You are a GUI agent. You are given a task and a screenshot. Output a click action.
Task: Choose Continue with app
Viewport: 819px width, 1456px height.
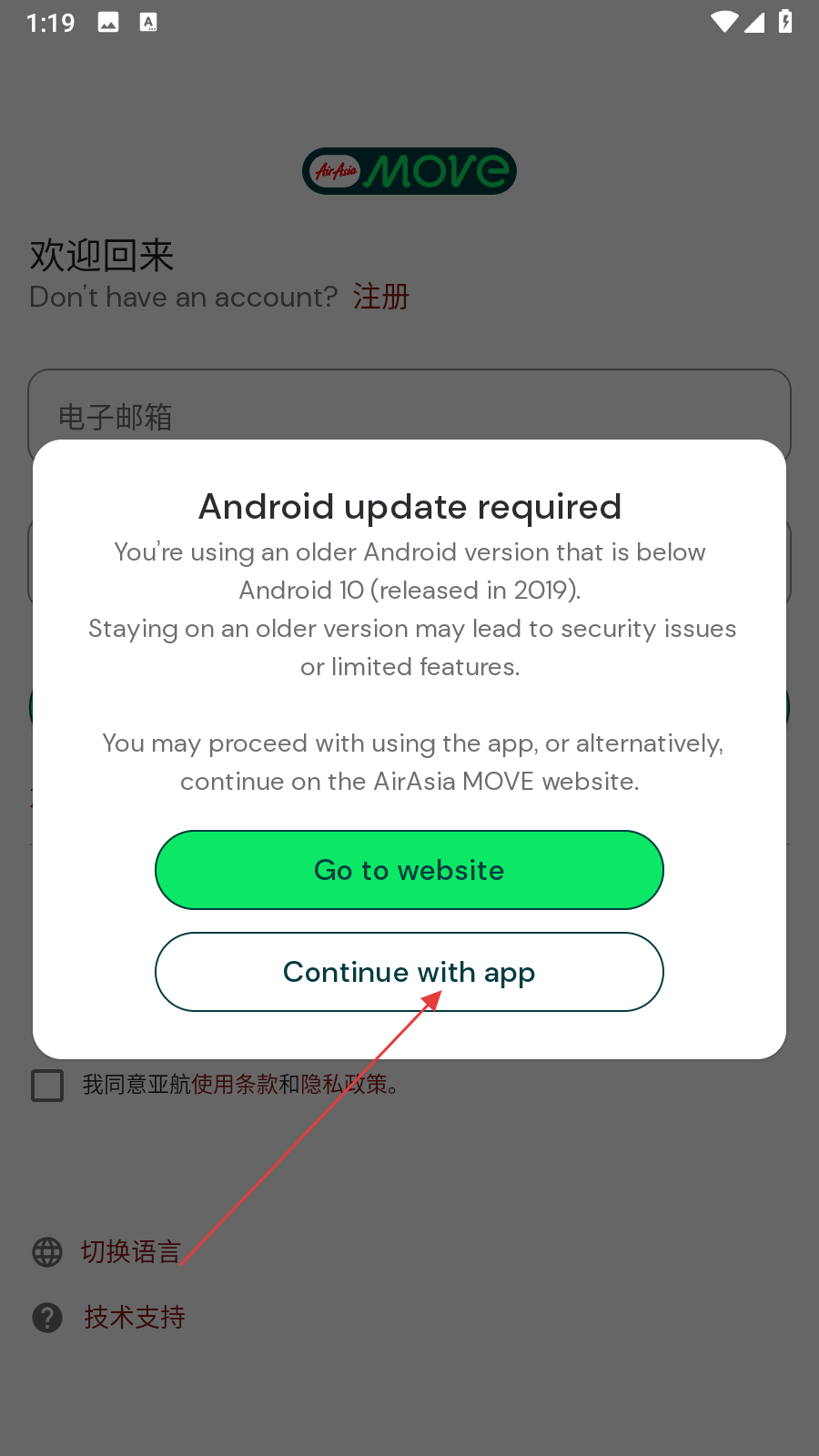tap(409, 972)
